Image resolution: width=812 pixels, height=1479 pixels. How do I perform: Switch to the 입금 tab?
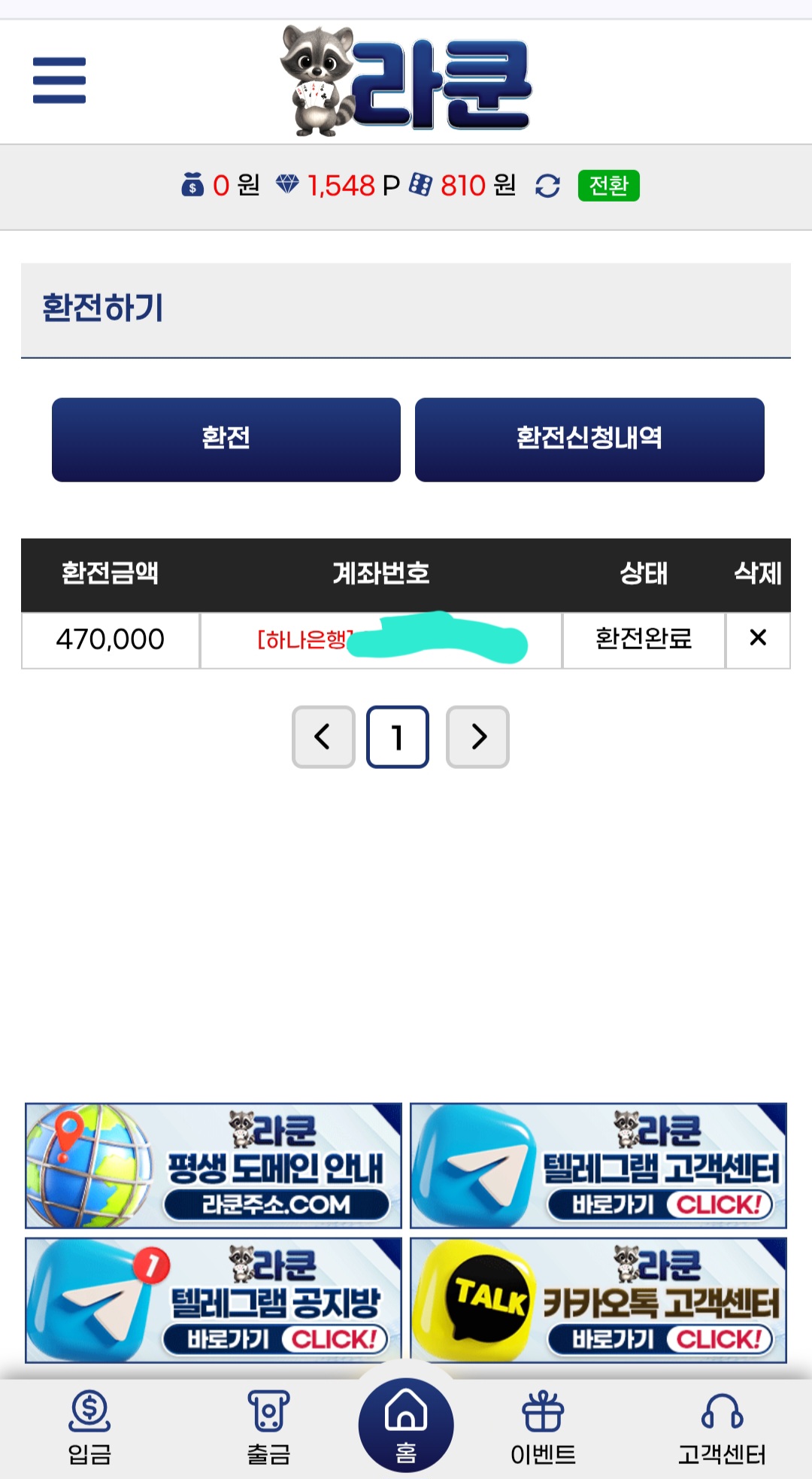[89, 1426]
